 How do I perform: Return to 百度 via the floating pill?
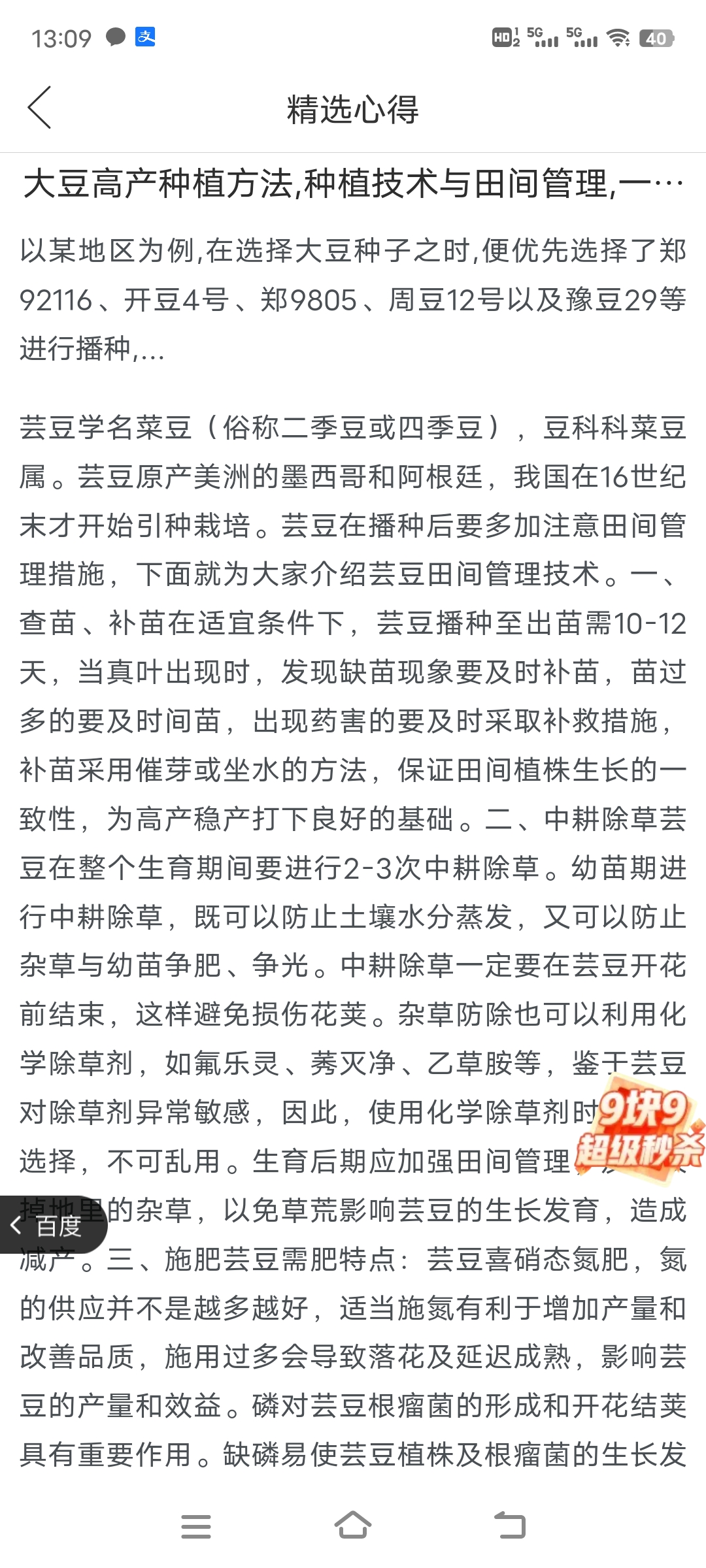click(51, 1225)
